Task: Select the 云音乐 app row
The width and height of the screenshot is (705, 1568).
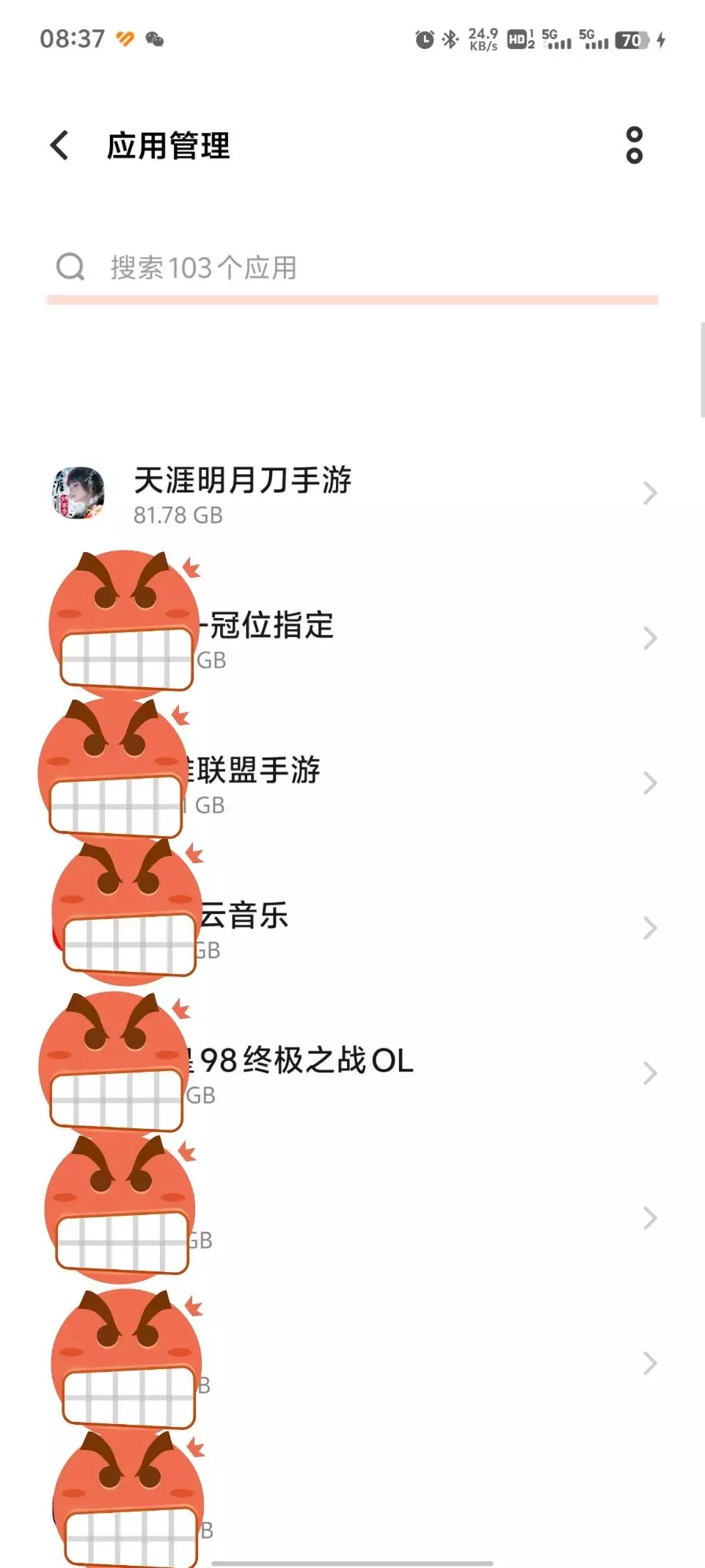Action: click(x=352, y=929)
